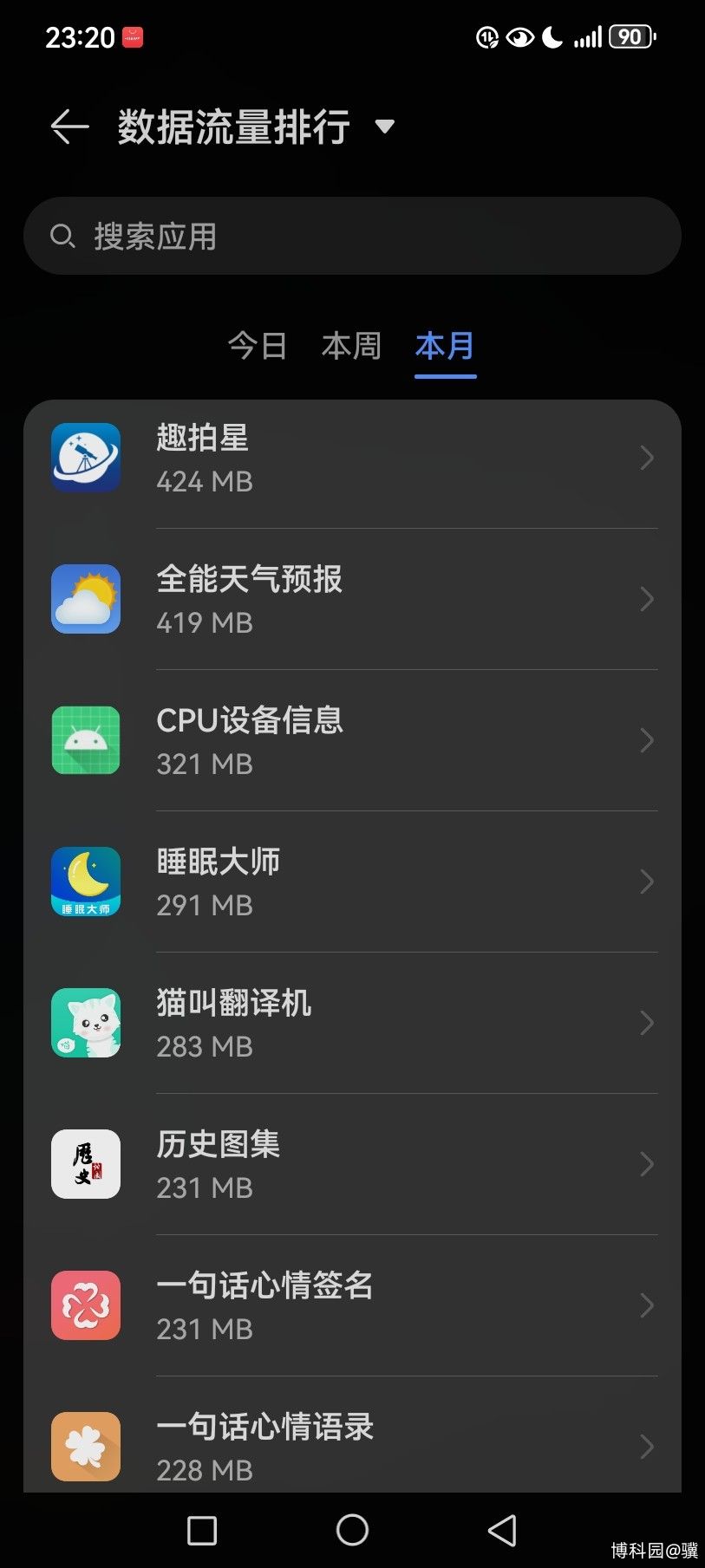This screenshot has width=705, height=1568.
Task: Select the 本月 tab
Action: coord(445,346)
